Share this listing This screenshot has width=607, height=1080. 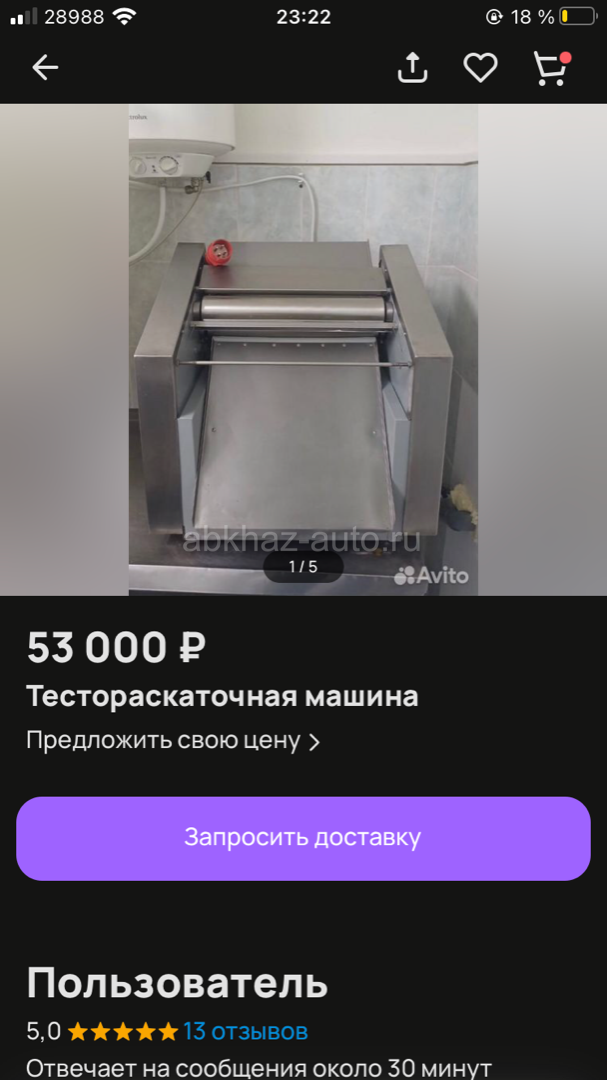point(413,68)
